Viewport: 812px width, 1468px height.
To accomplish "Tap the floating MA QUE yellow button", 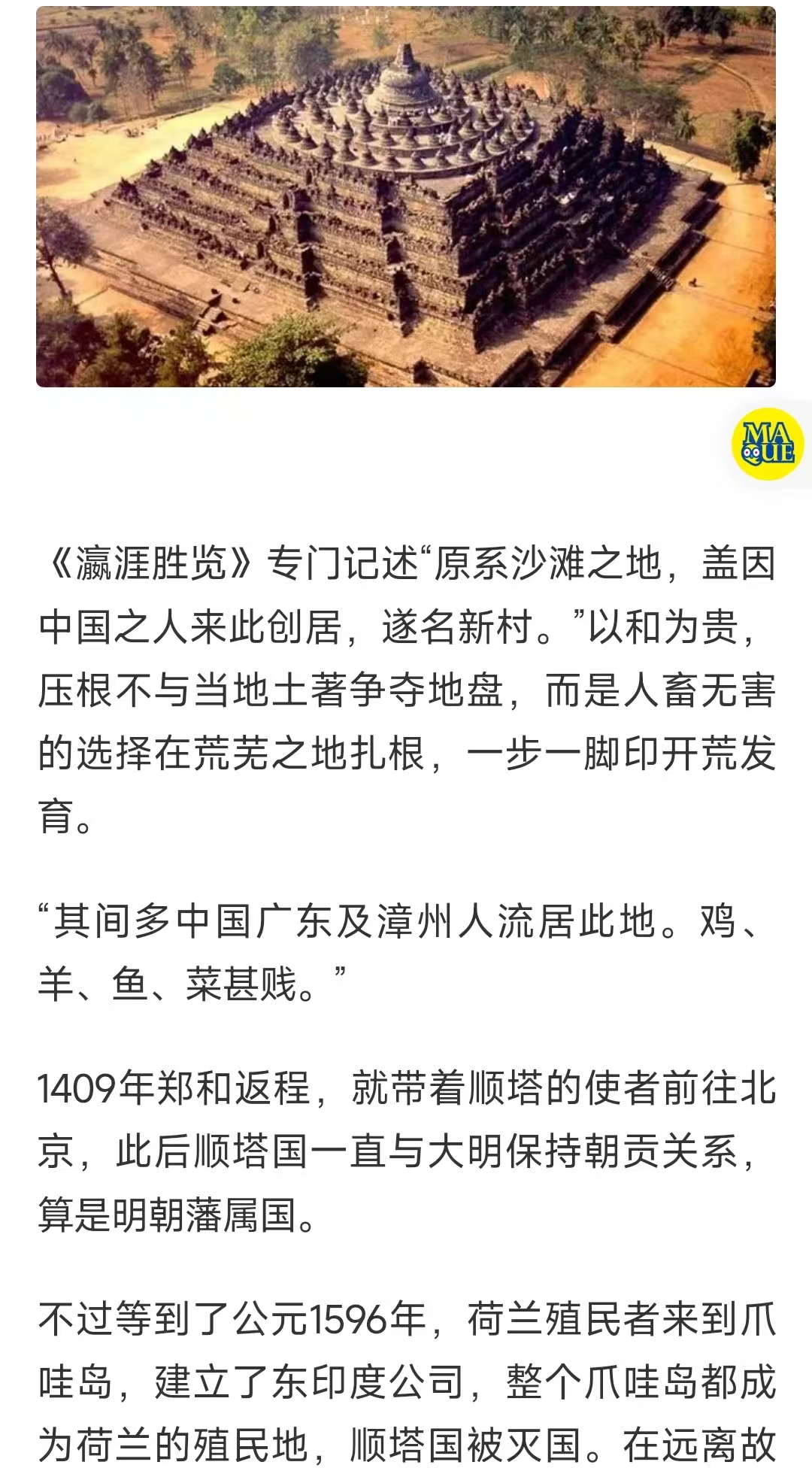I will coord(768,444).
